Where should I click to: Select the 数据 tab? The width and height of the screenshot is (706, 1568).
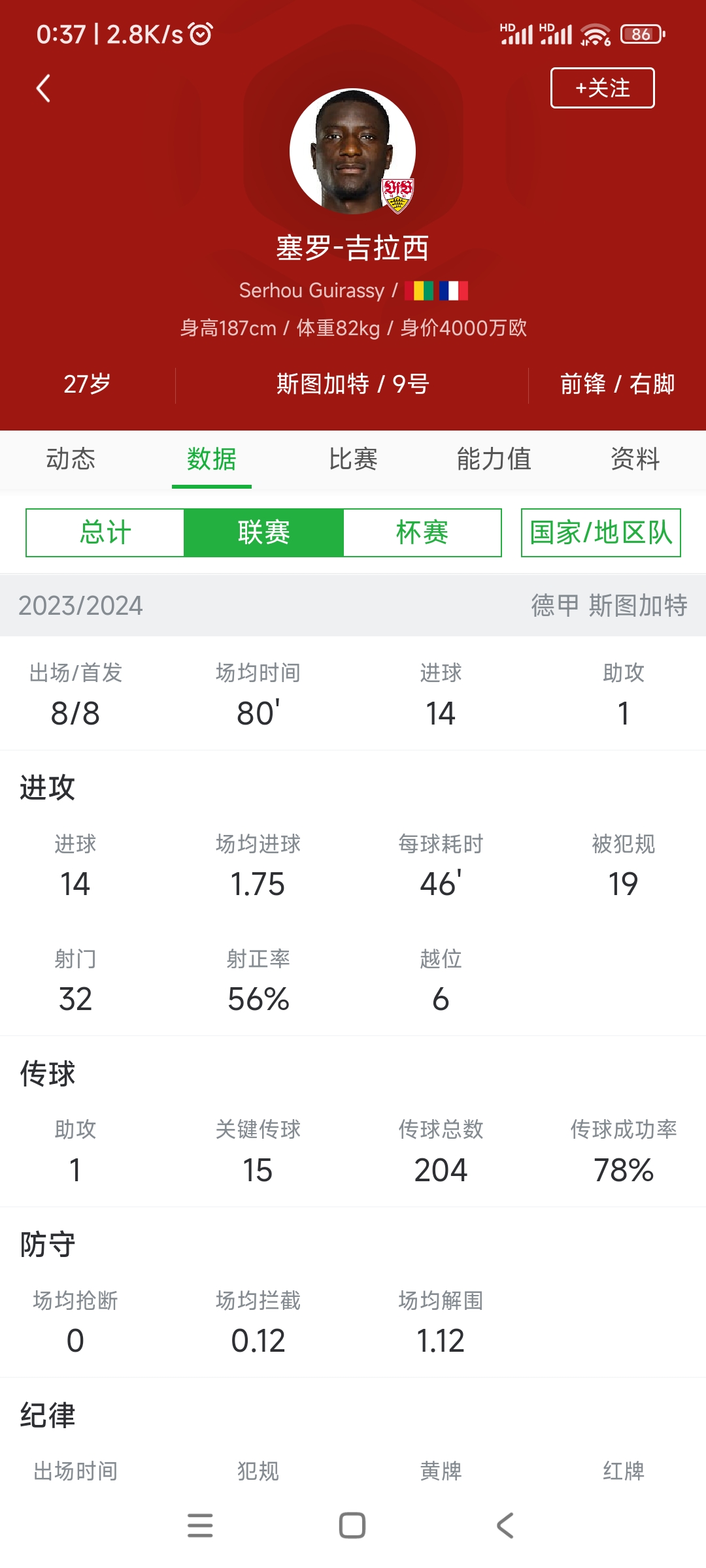(x=212, y=459)
